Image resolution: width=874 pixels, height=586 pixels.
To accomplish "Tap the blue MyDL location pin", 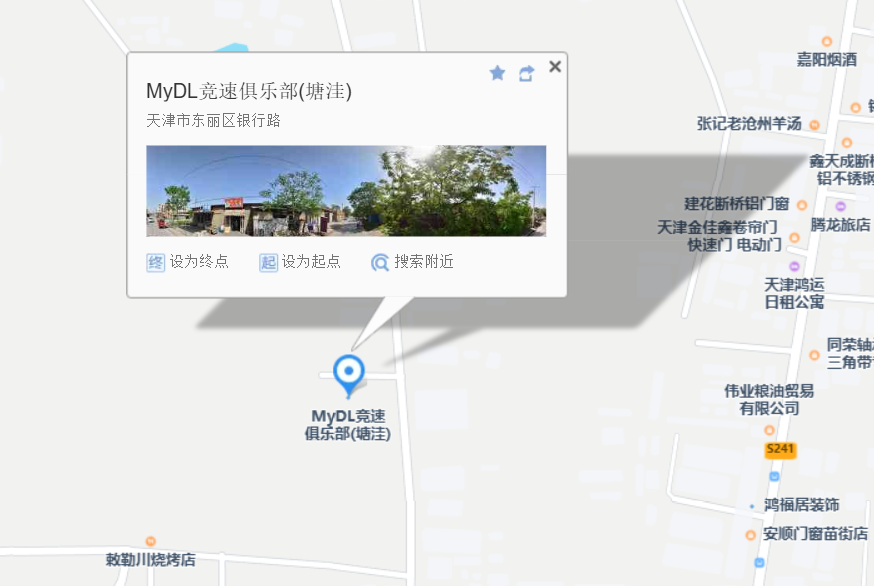I will (348, 373).
